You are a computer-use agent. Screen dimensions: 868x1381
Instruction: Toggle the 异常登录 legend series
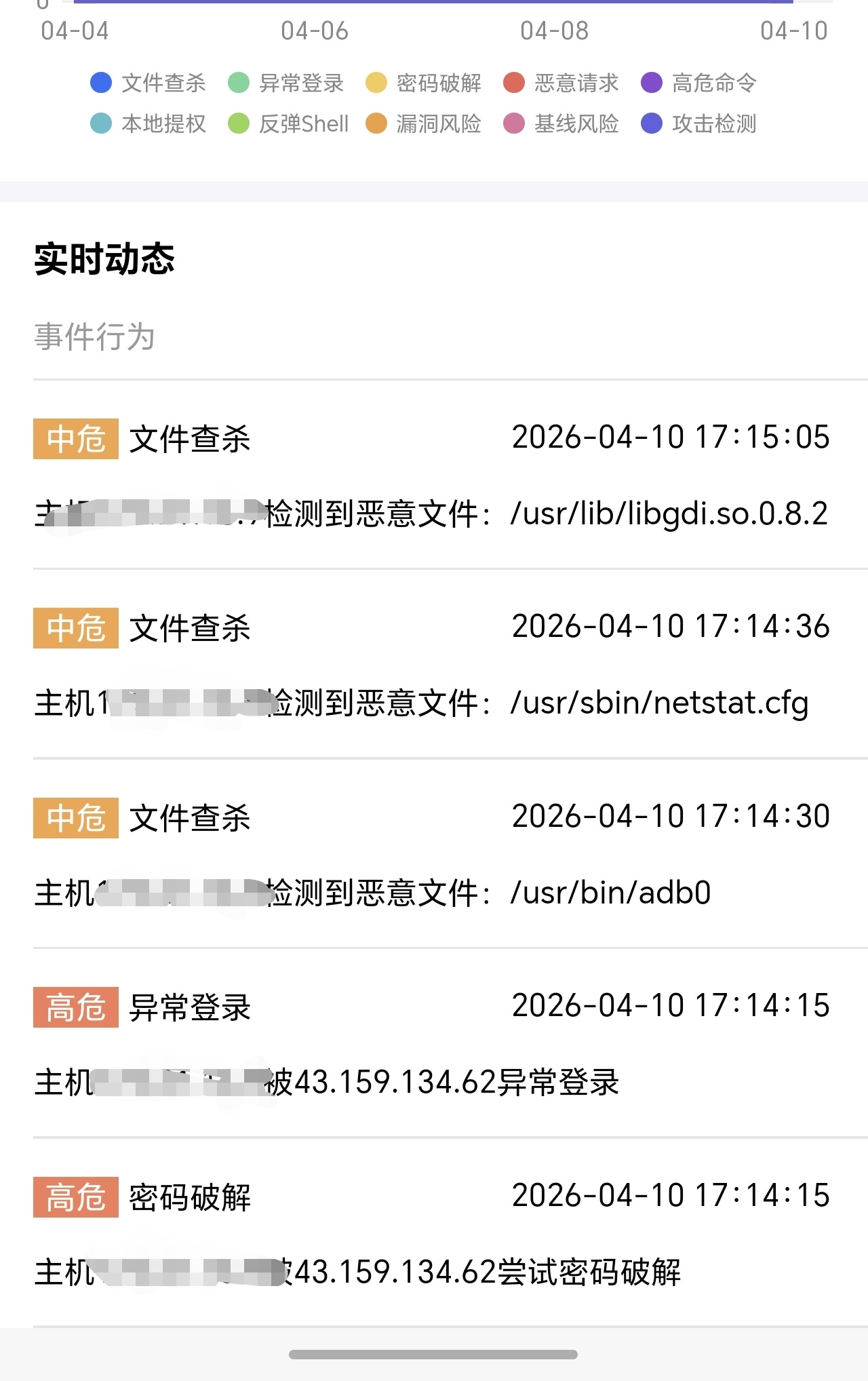coord(286,83)
